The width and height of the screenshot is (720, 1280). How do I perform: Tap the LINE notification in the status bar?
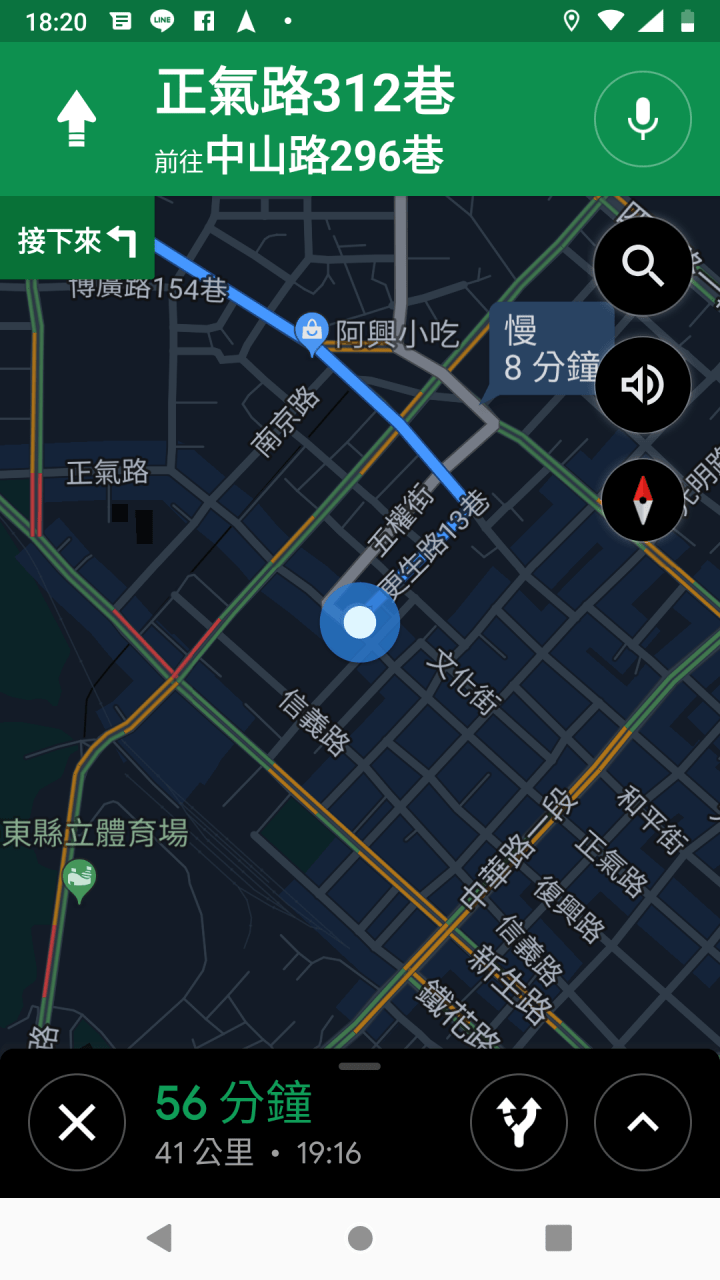coord(160,17)
